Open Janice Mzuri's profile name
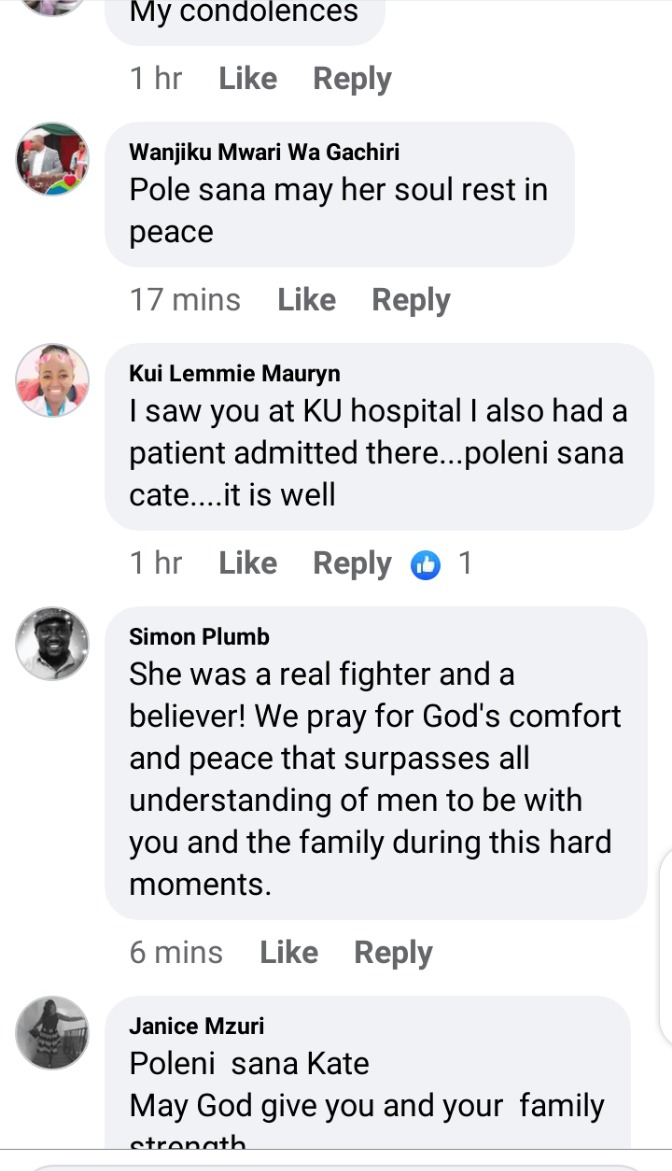672x1171 pixels. 197,1025
